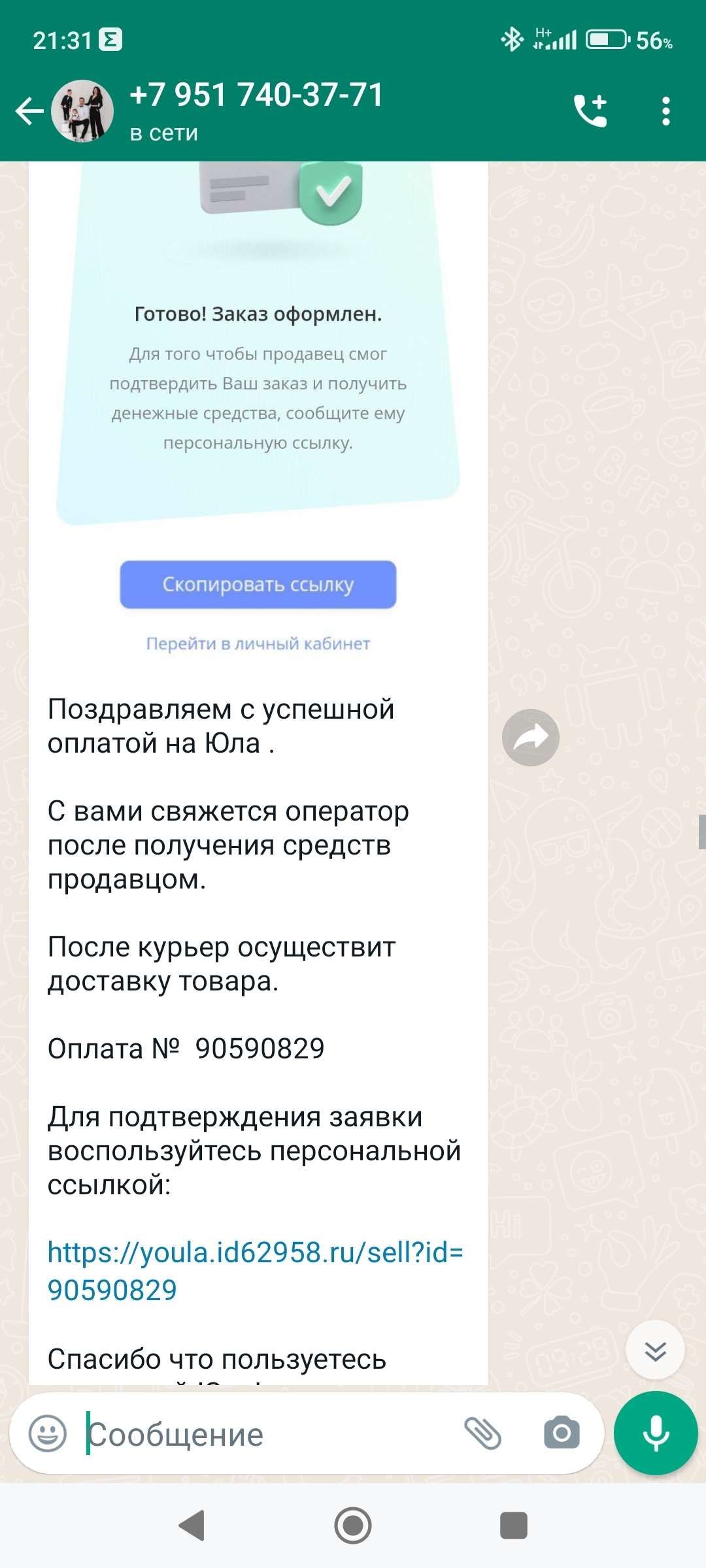This screenshot has width=706, height=1568.
Task: Jump to the latest messages
Action: pos(655,1350)
